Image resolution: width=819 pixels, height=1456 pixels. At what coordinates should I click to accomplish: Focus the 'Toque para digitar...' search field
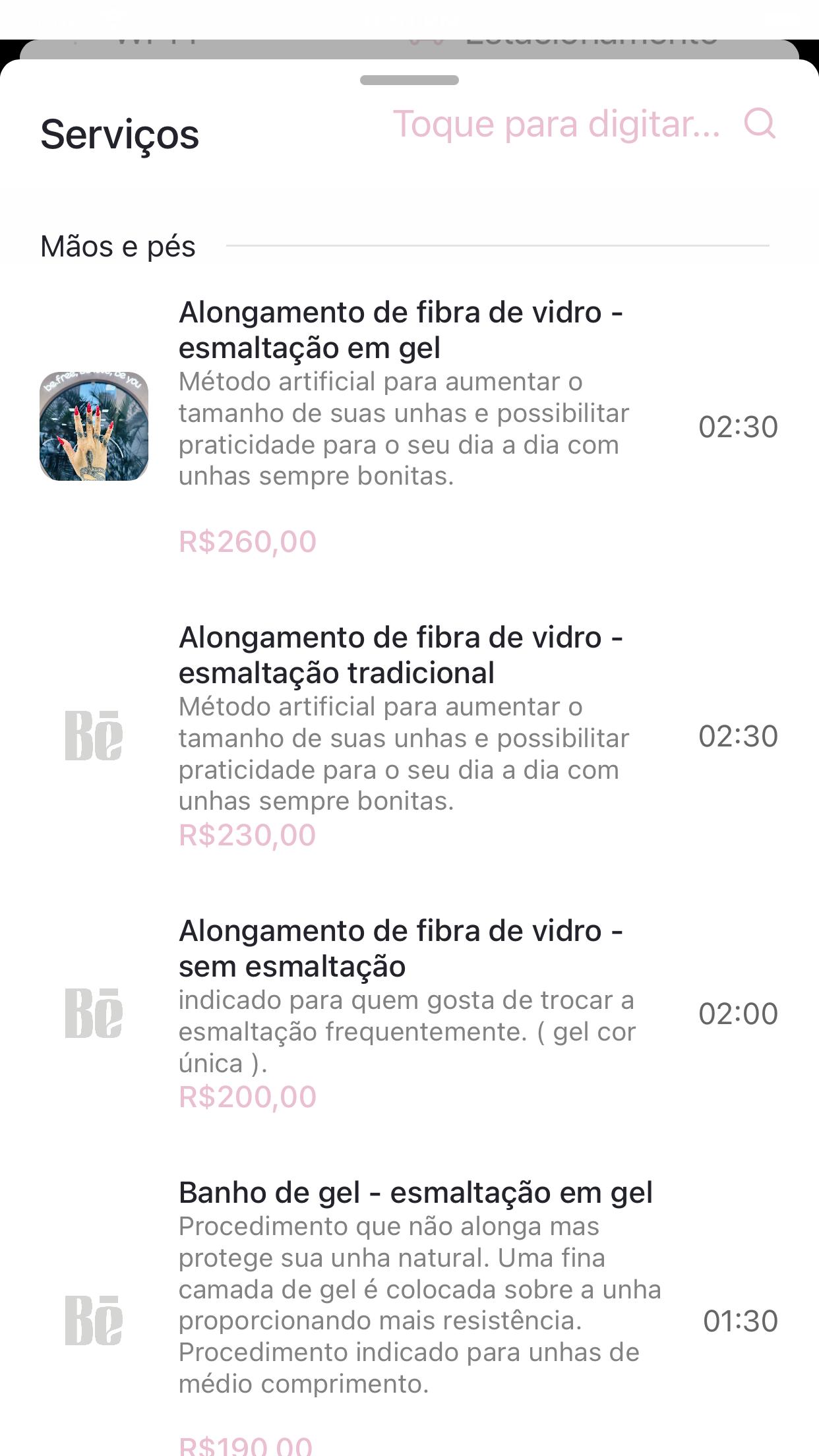557,124
